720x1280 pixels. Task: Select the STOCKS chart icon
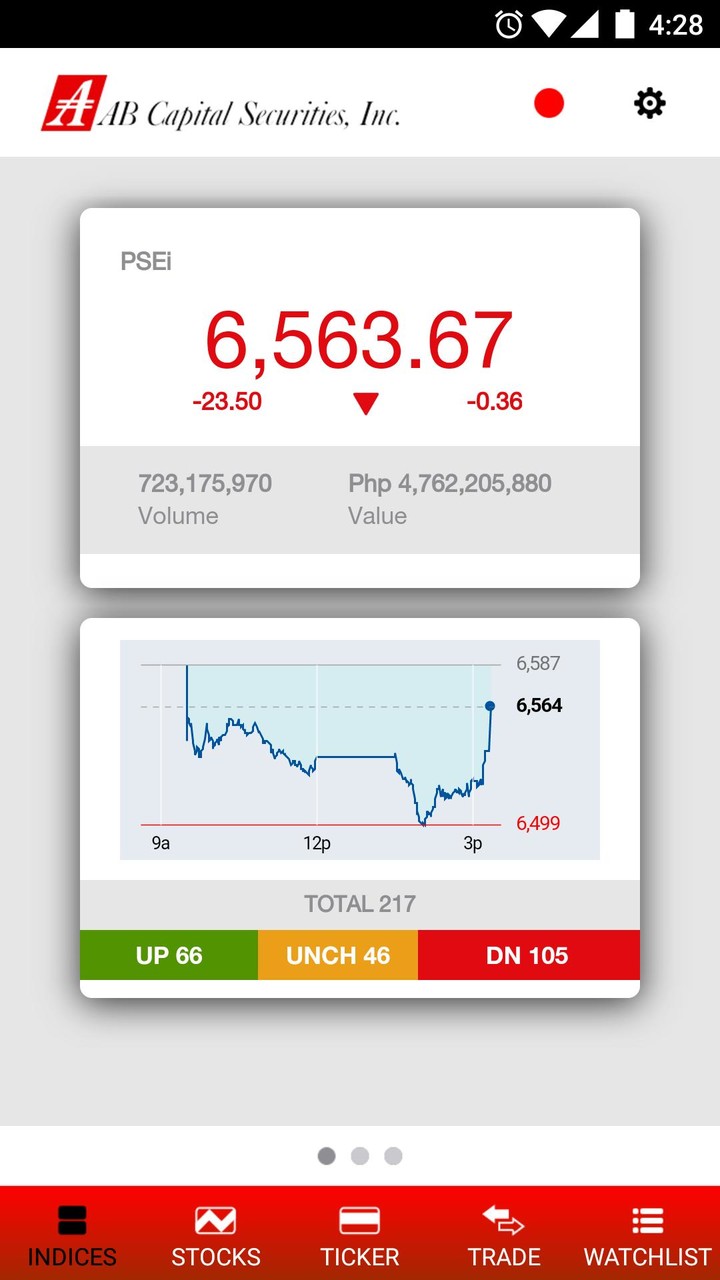point(215,1219)
